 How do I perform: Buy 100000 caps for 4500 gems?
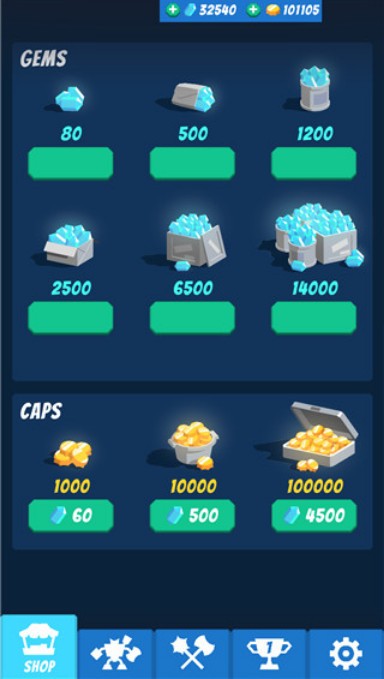pyautogui.click(x=314, y=515)
